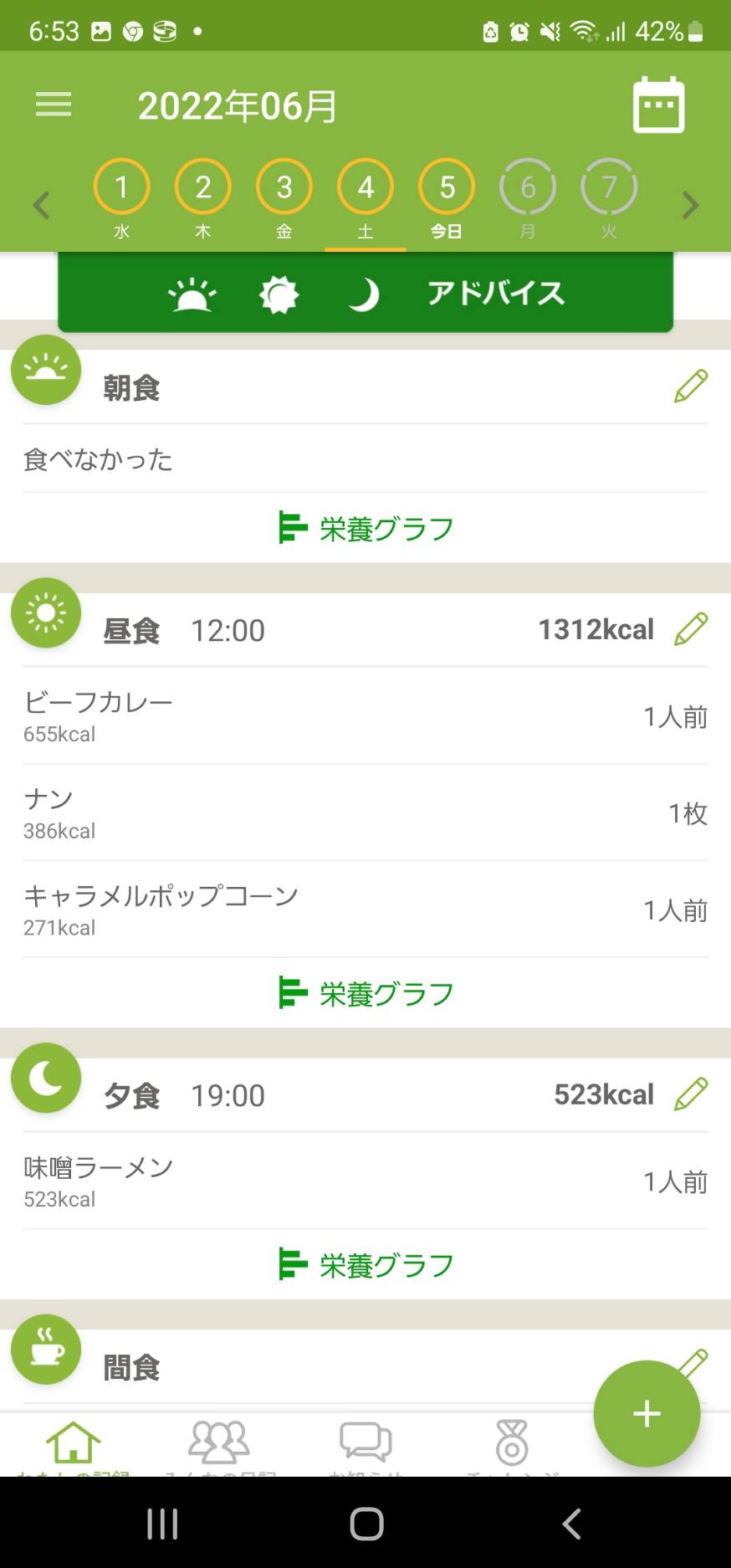Open the calendar view
This screenshot has height=1568, width=731.
click(658, 104)
